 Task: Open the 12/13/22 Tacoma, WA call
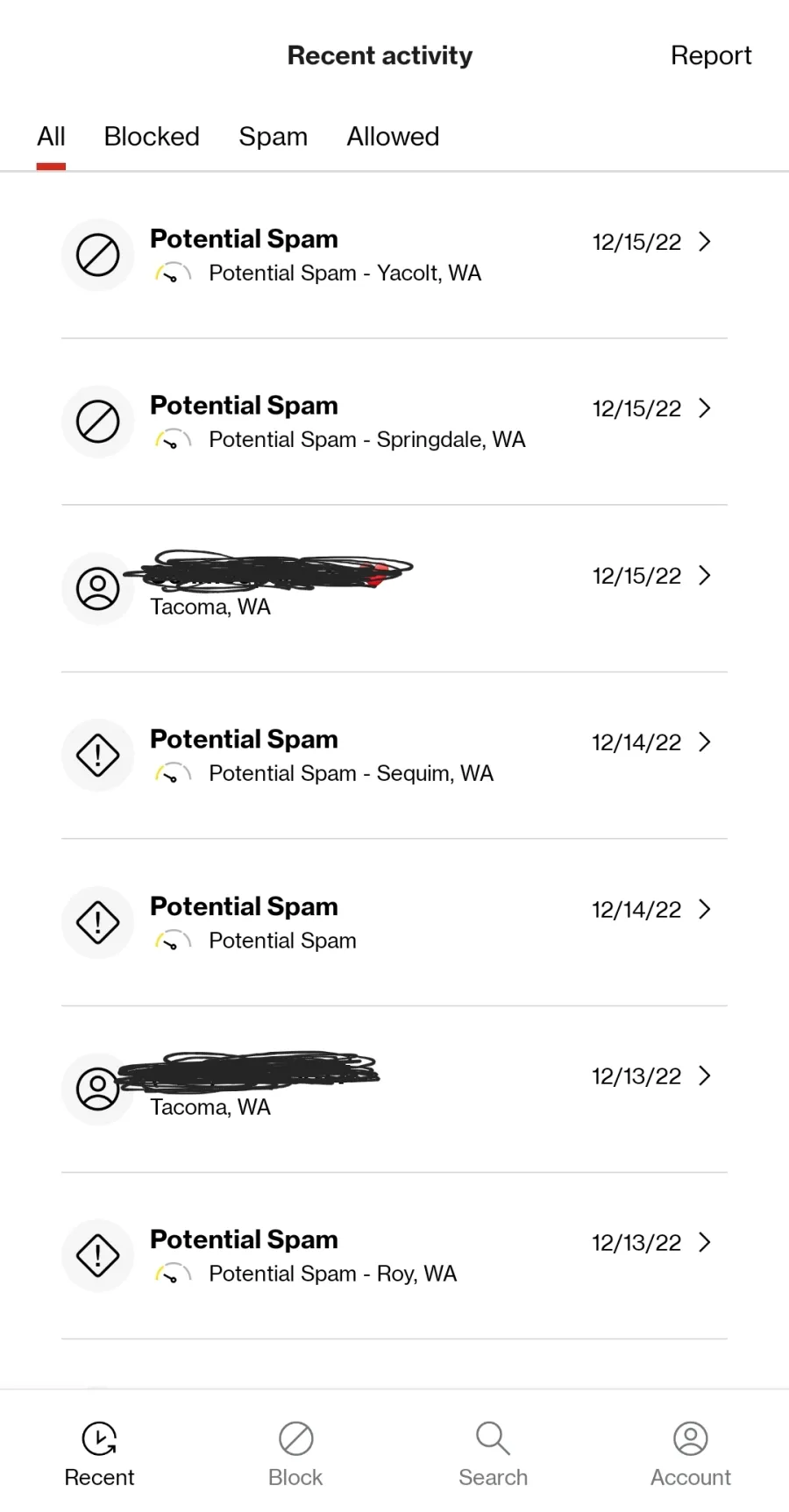coord(394,1090)
